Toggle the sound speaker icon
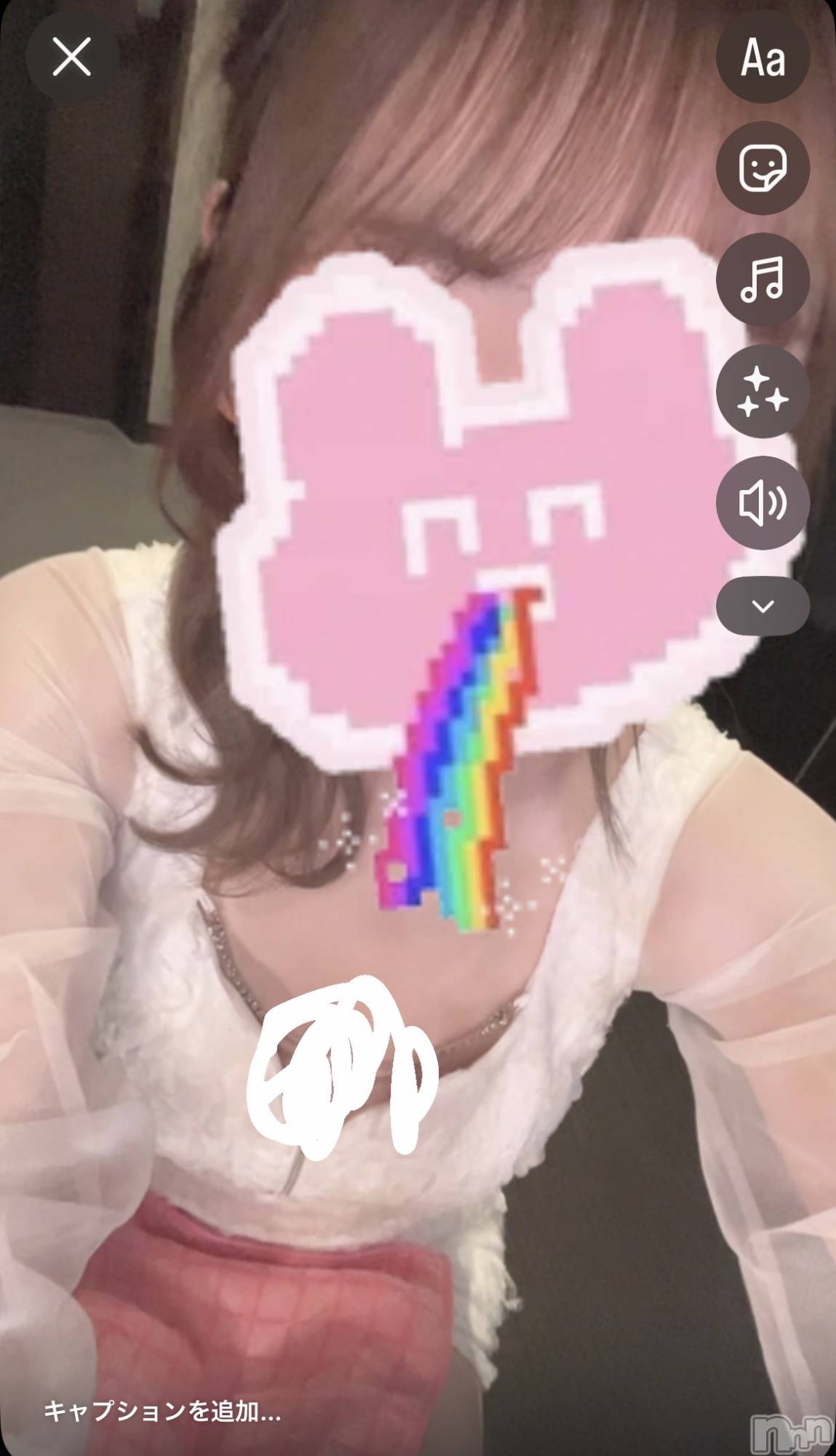836x1456 pixels. [763, 502]
